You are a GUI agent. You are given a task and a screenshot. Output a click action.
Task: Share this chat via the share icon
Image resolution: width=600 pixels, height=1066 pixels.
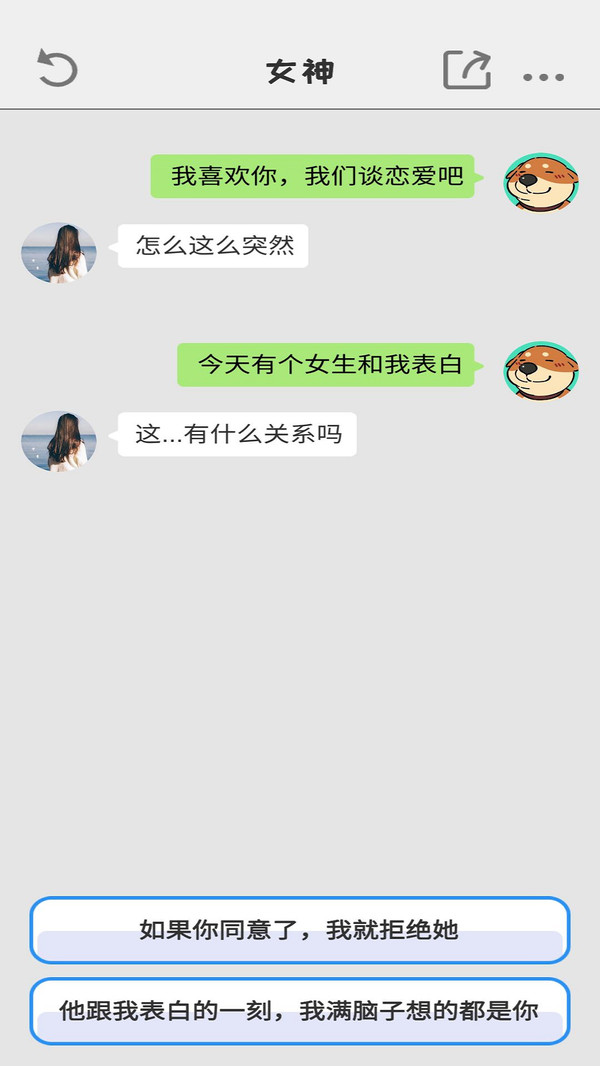point(467,70)
